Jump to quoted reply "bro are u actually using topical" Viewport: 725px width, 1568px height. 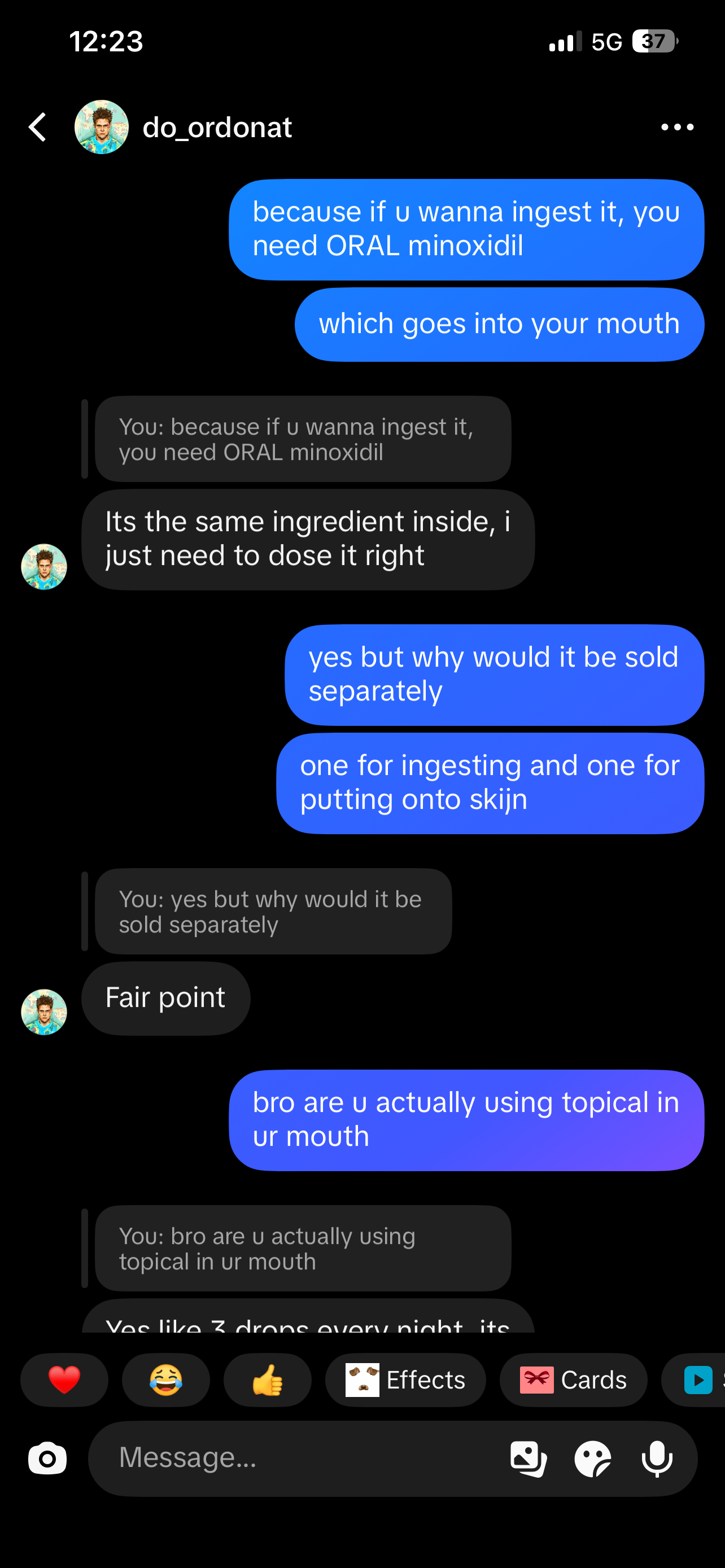tap(303, 1248)
